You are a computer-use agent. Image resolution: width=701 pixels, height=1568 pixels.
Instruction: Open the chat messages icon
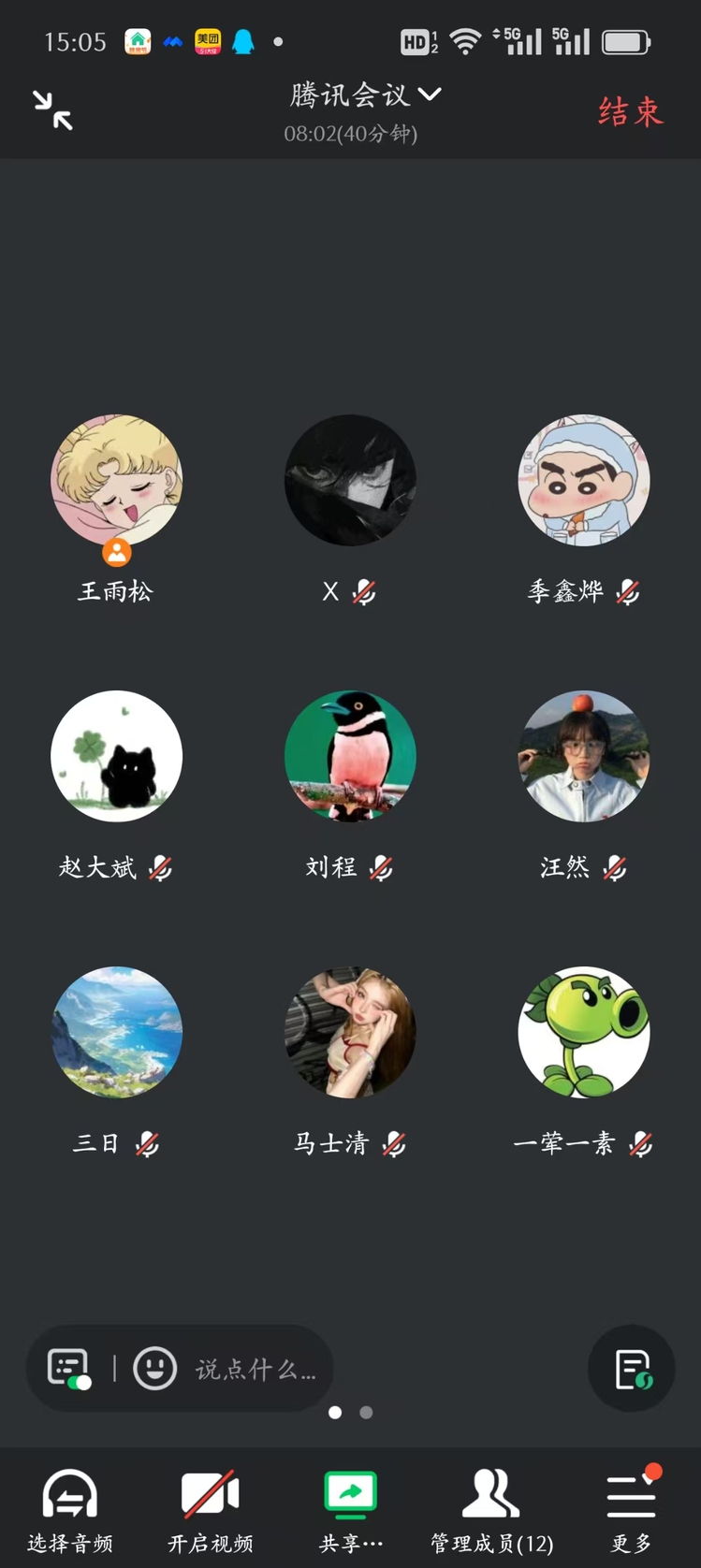pyautogui.click(x=68, y=1369)
